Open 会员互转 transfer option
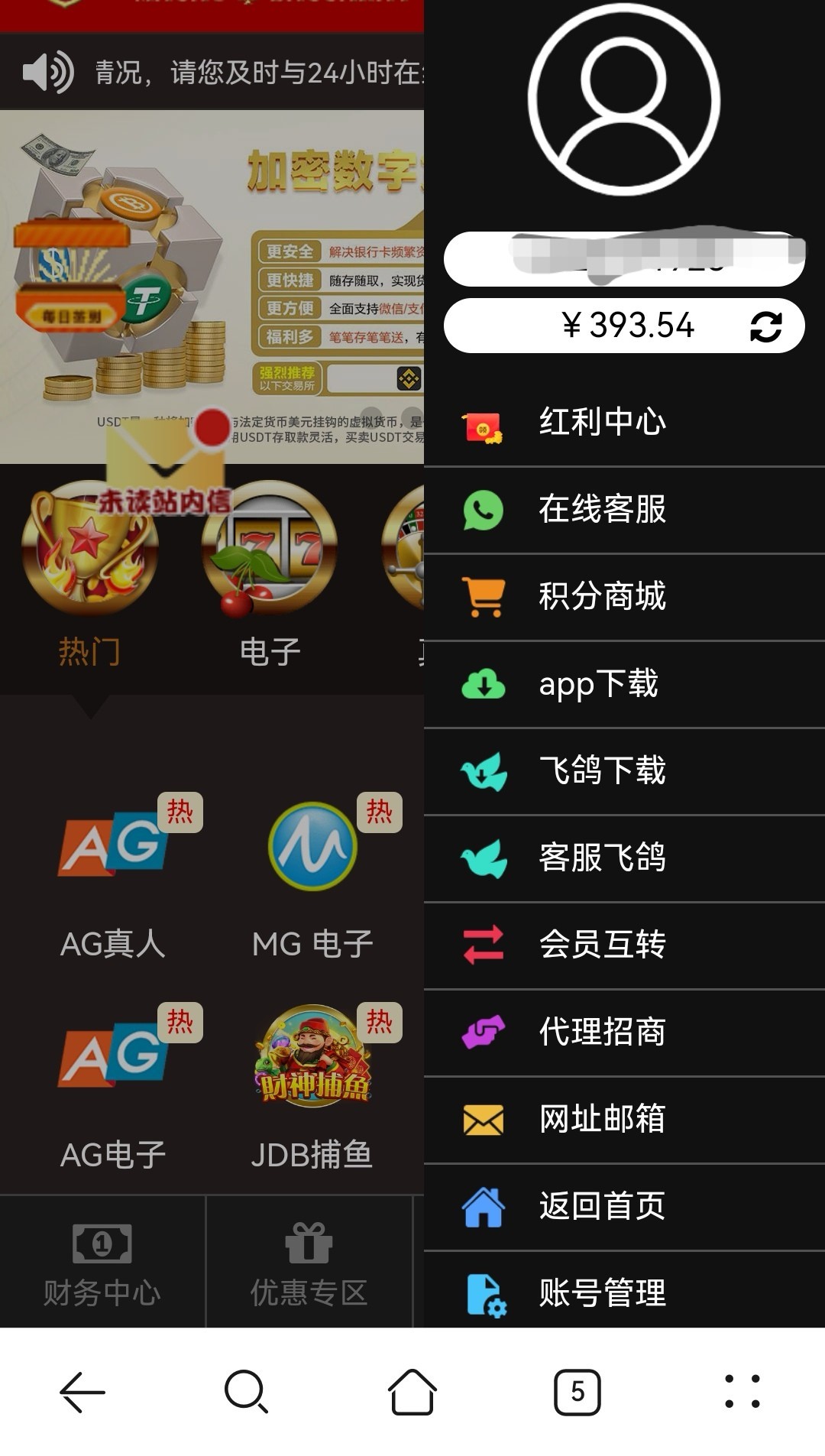The width and height of the screenshot is (825, 1456). [601, 945]
